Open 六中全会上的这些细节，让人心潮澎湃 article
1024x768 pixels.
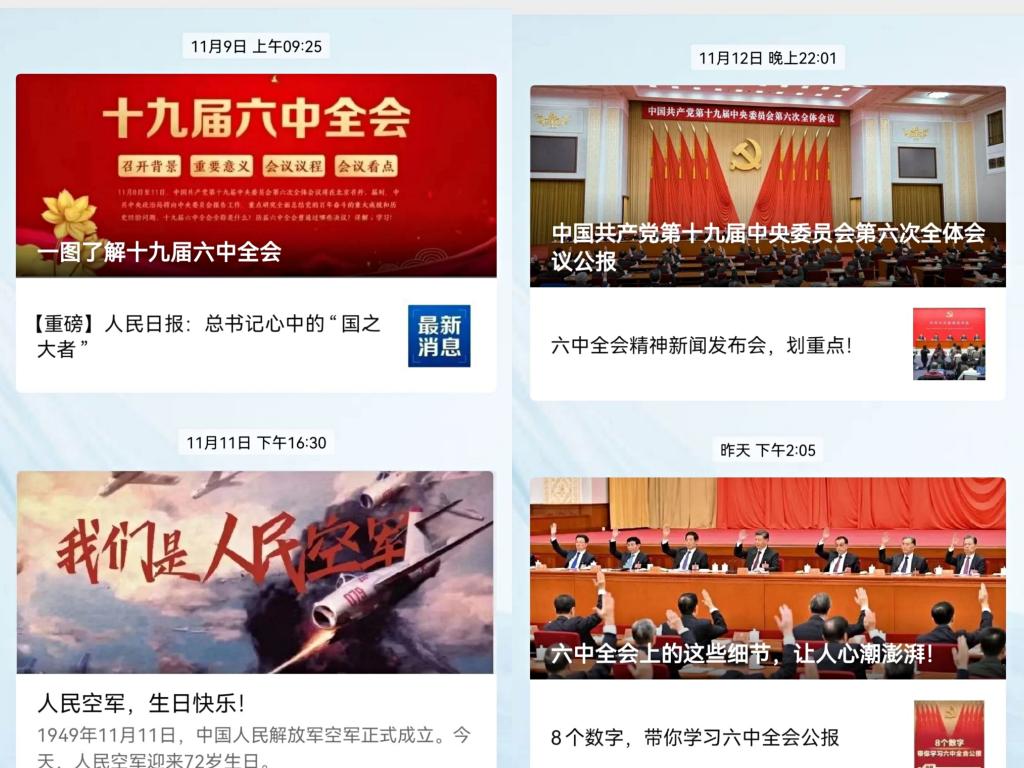point(767,578)
